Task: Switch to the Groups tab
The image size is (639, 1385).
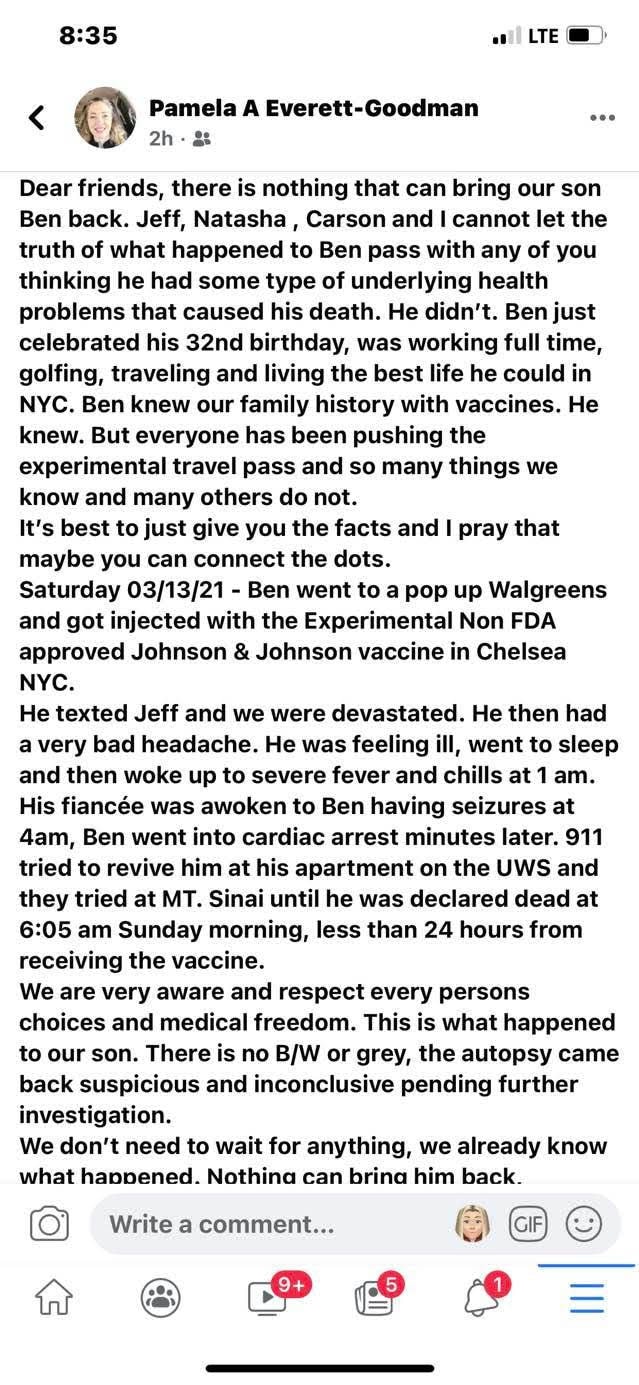Action: pyautogui.click(x=160, y=1297)
